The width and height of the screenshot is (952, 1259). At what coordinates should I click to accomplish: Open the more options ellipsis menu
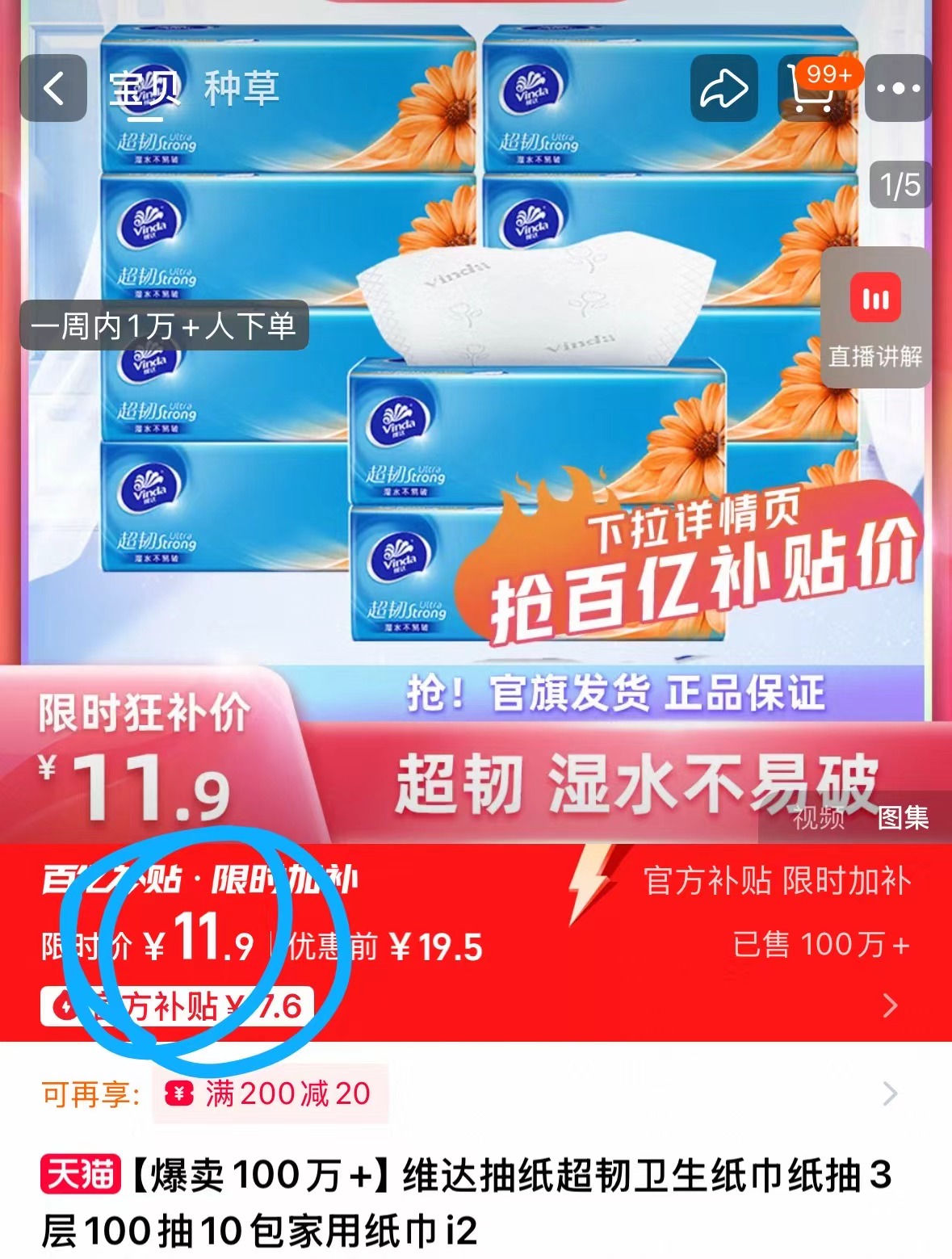[899, 87]
